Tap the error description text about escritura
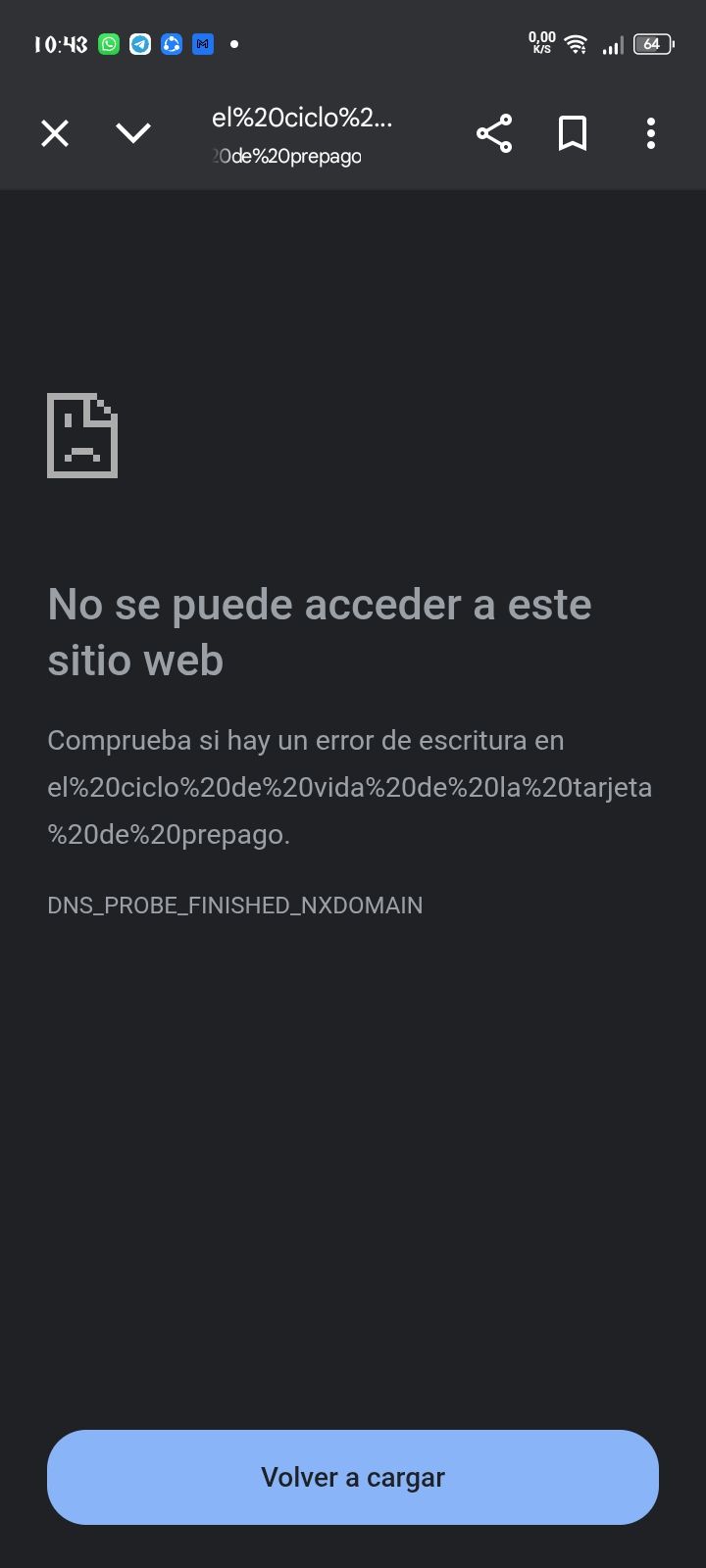706x1568 pixels. [x=349, y=787]
